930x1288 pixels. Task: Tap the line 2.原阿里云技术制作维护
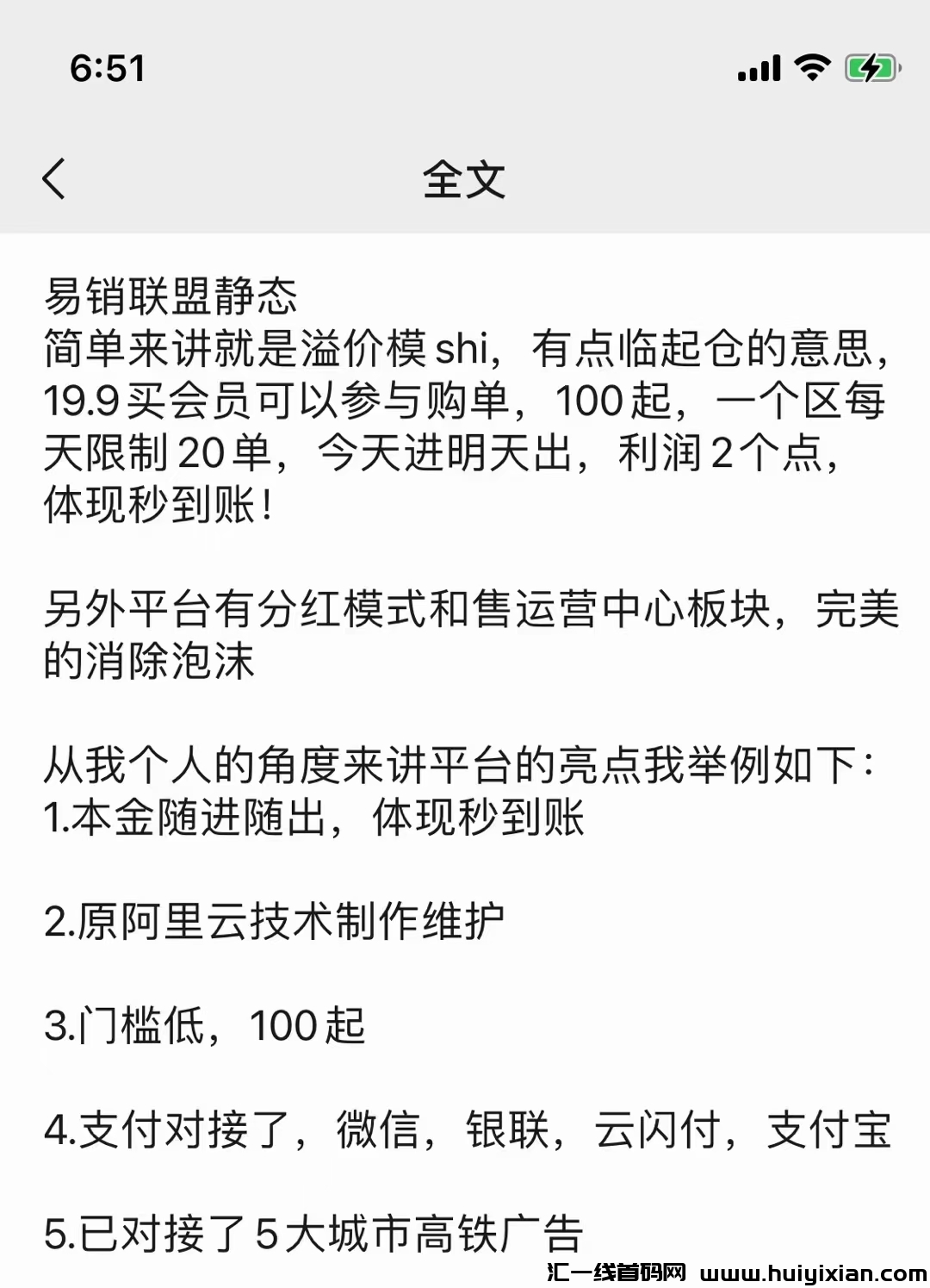tap(276, 922)
